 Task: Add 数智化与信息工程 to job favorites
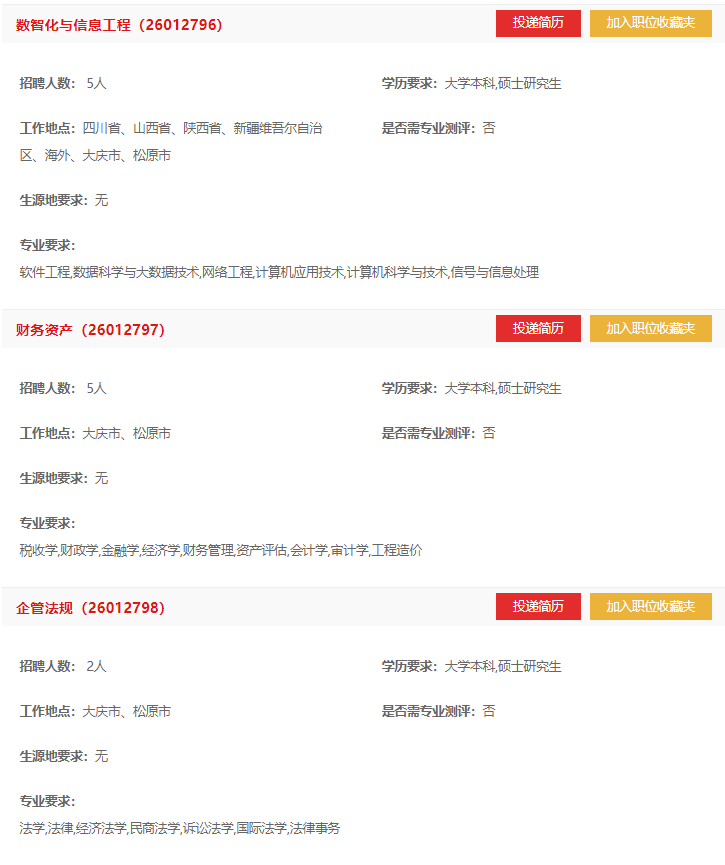(x=650, y=23)
